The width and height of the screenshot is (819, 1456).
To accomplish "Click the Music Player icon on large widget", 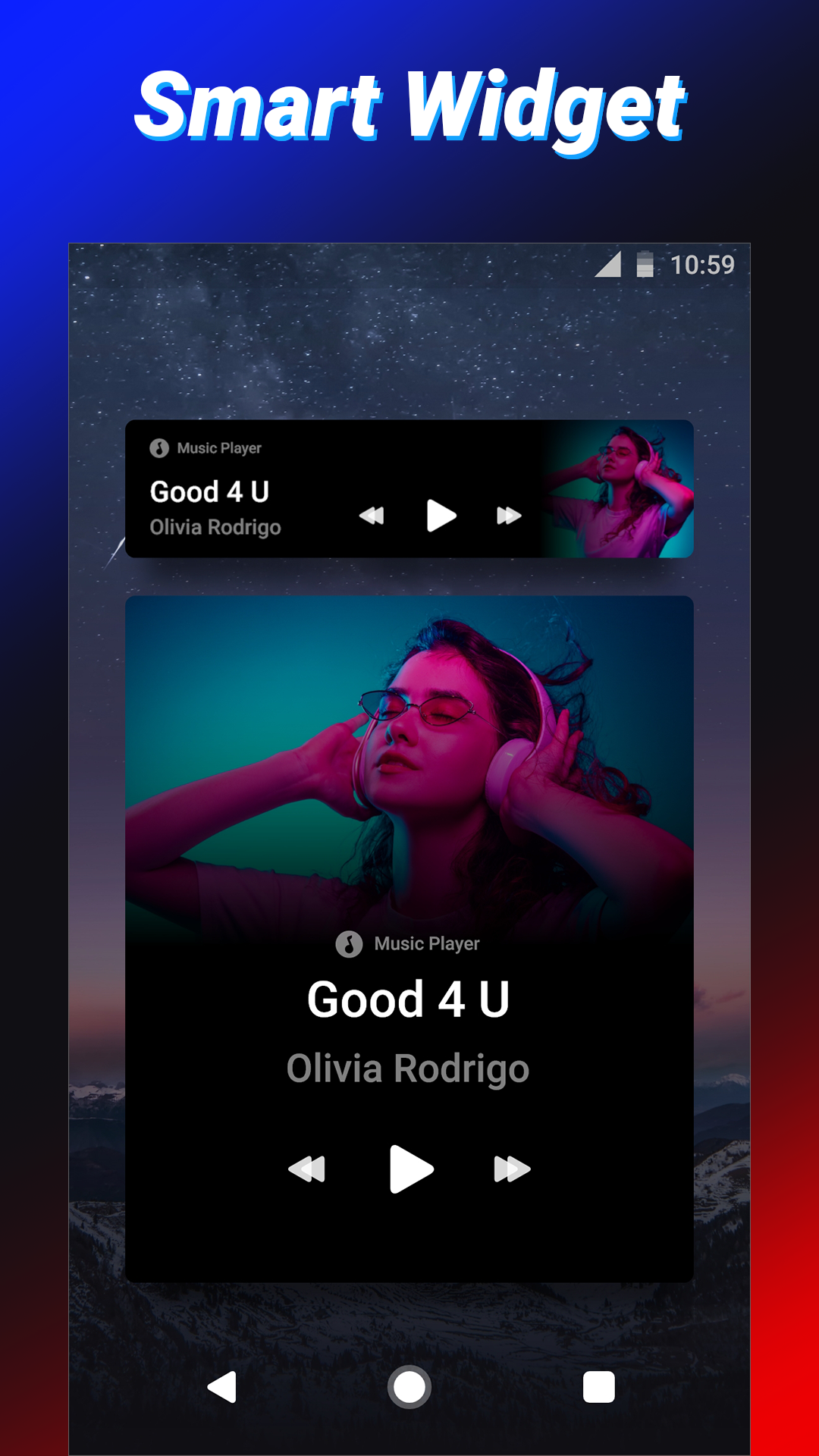I will coord(348,944).
